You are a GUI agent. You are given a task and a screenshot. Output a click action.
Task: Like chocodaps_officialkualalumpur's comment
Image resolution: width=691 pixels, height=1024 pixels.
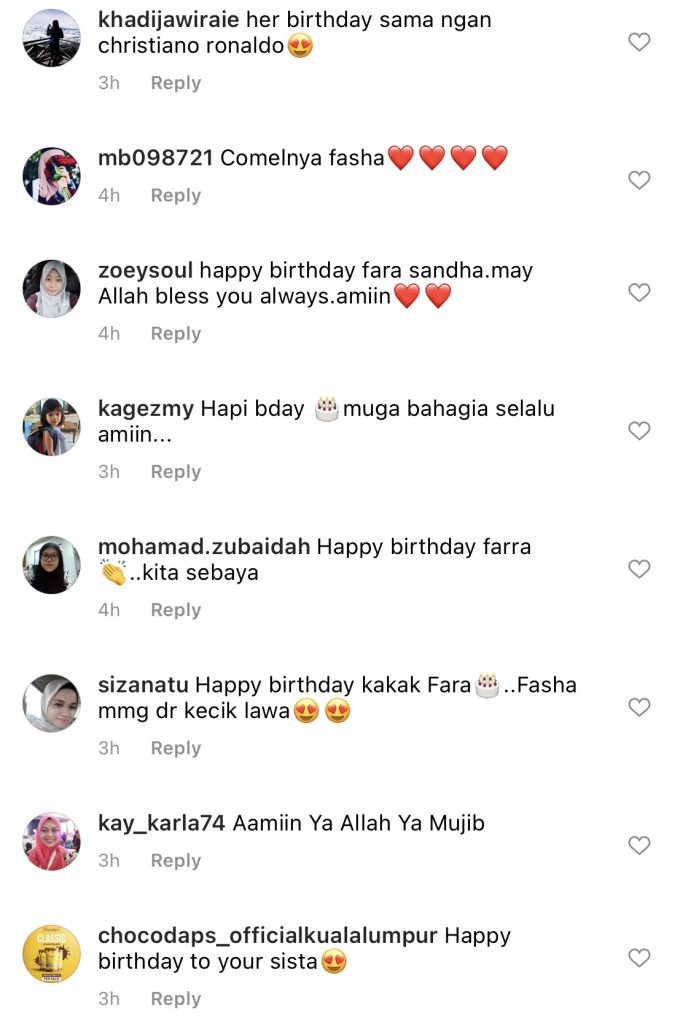tap(638, 958)
